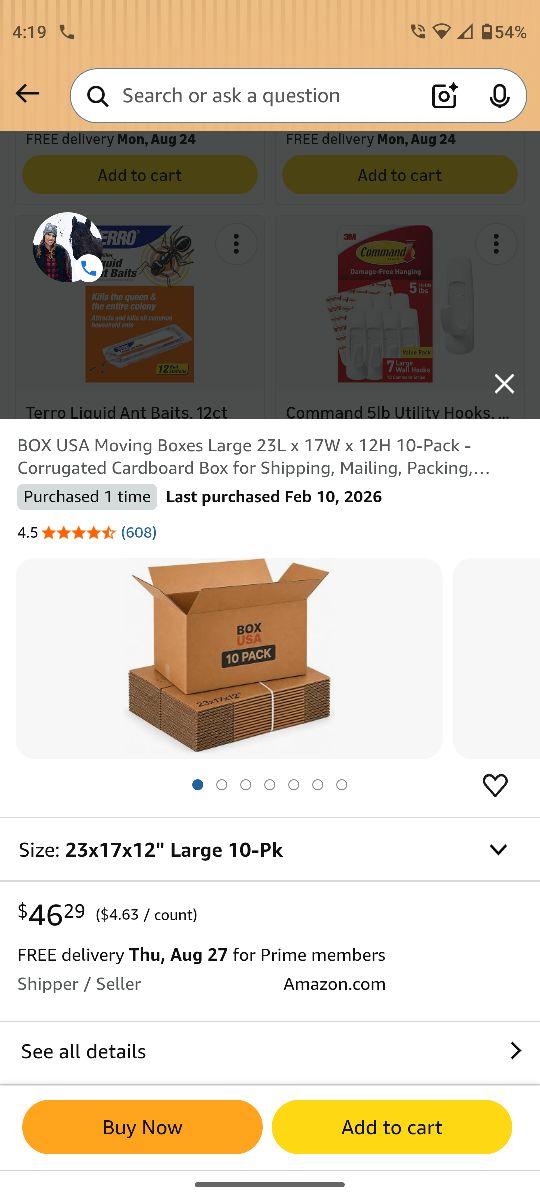Start voice search with the microphone
540x1200 pixels.
499,96
